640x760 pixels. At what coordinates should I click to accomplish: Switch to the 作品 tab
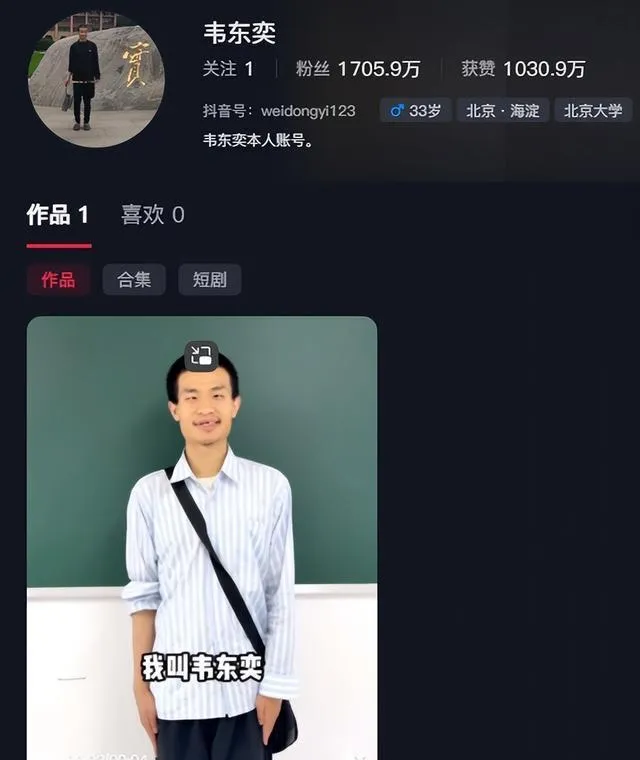coord(58,215)
